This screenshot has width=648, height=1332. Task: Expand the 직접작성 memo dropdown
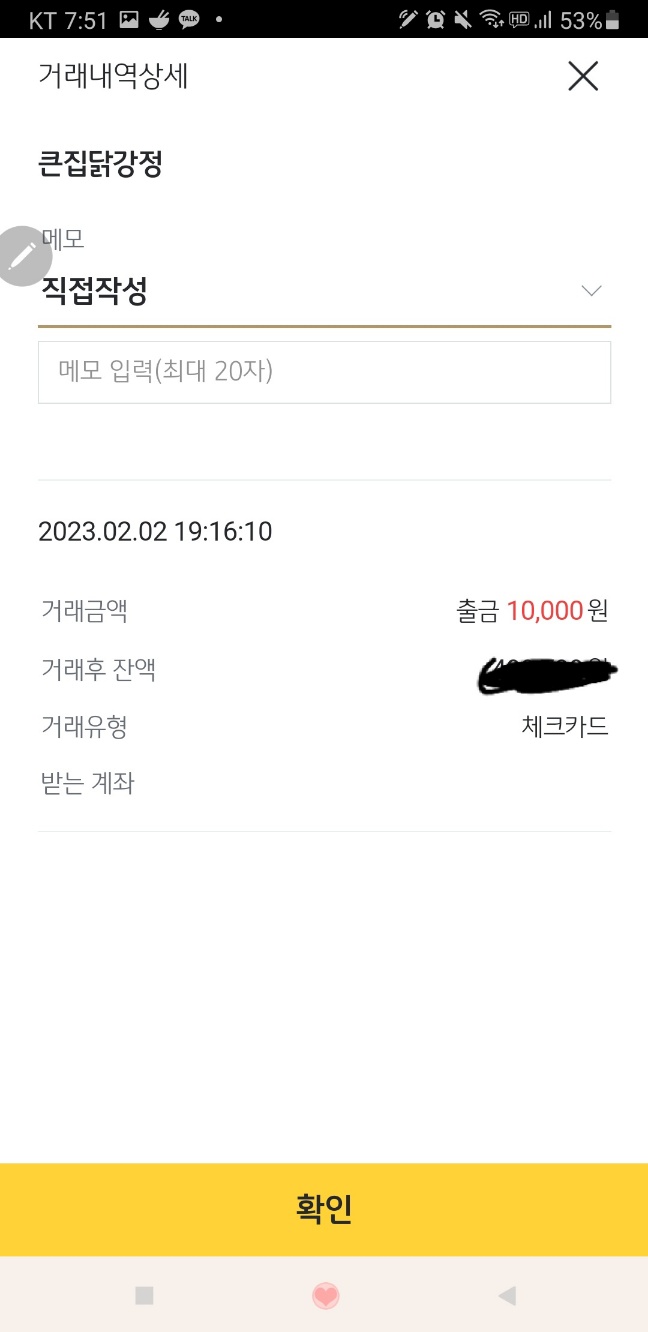point(590,291)
